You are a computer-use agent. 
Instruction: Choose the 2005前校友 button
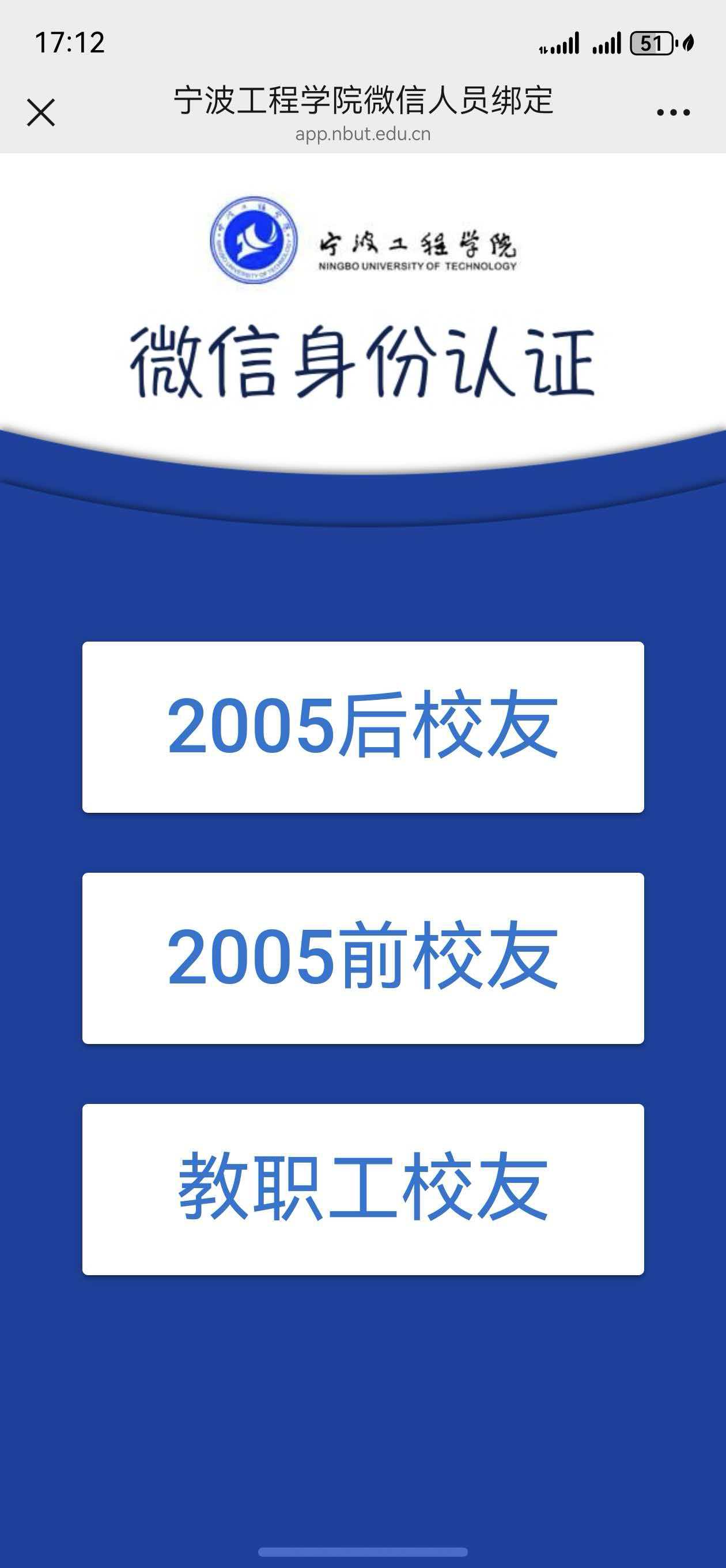tap(362, 958)
